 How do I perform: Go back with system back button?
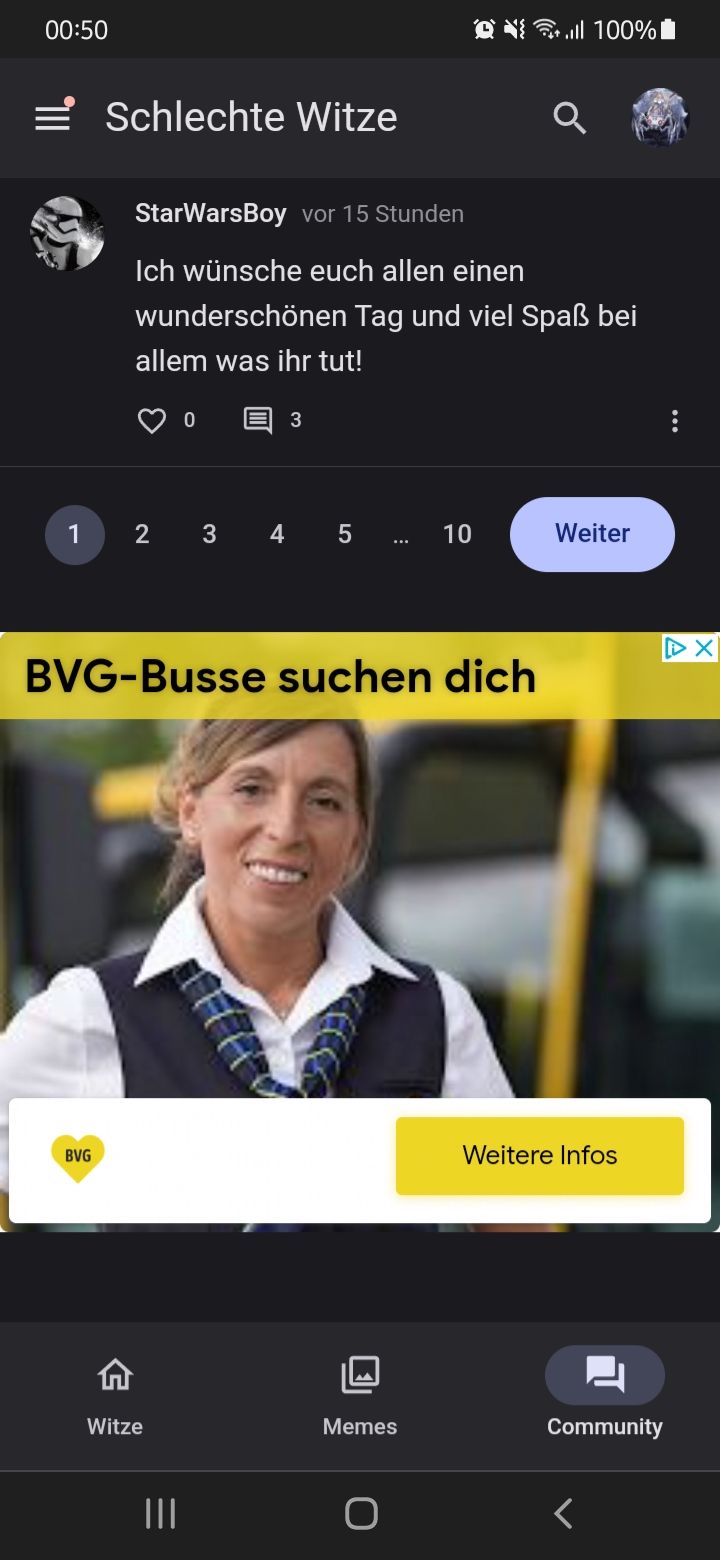point(563,1513)
